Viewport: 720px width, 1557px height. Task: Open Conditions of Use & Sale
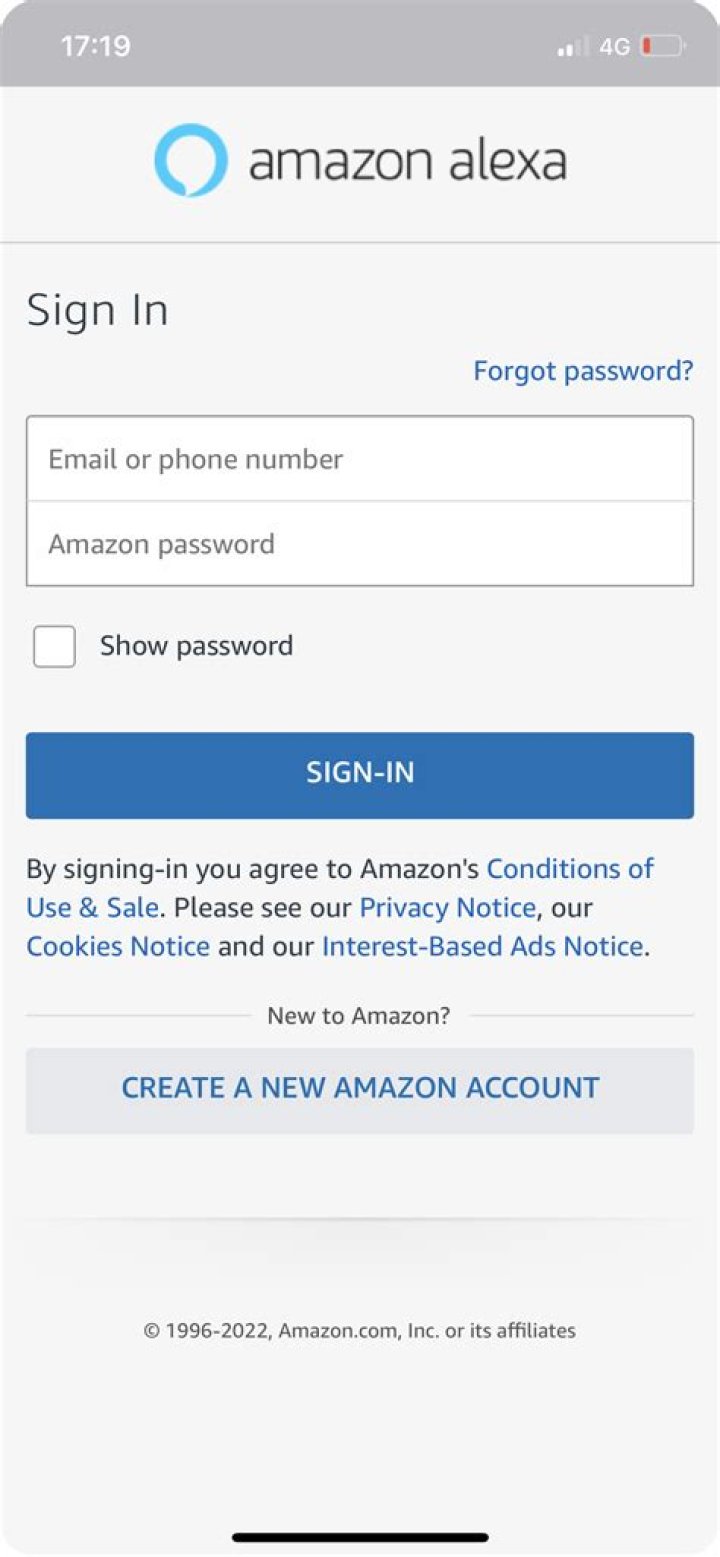569,868
